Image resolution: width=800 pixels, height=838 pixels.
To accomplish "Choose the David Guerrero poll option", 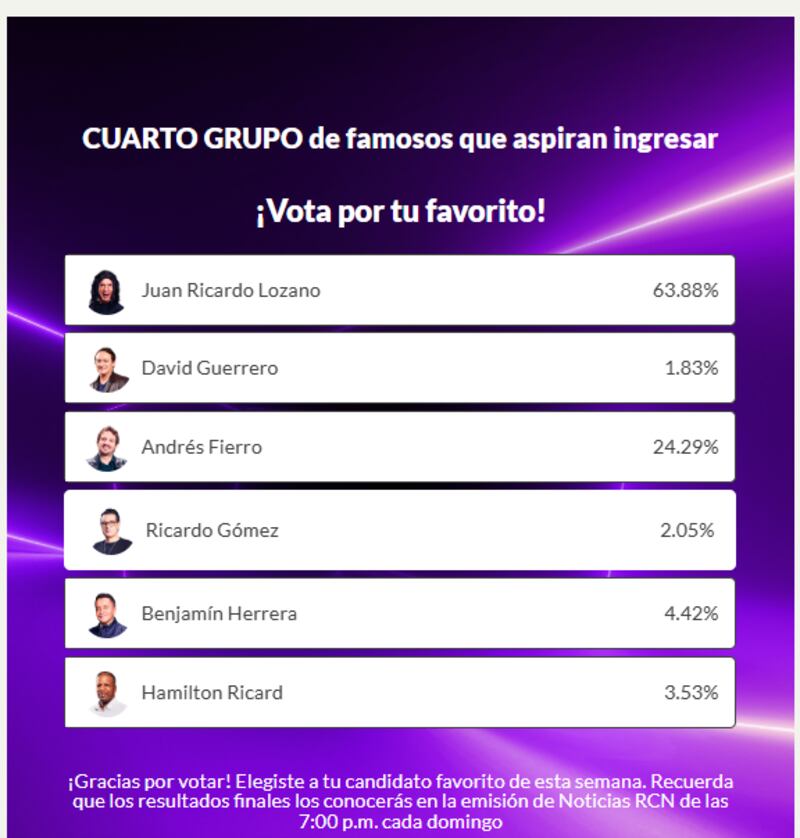I will (x=399, y=368).
